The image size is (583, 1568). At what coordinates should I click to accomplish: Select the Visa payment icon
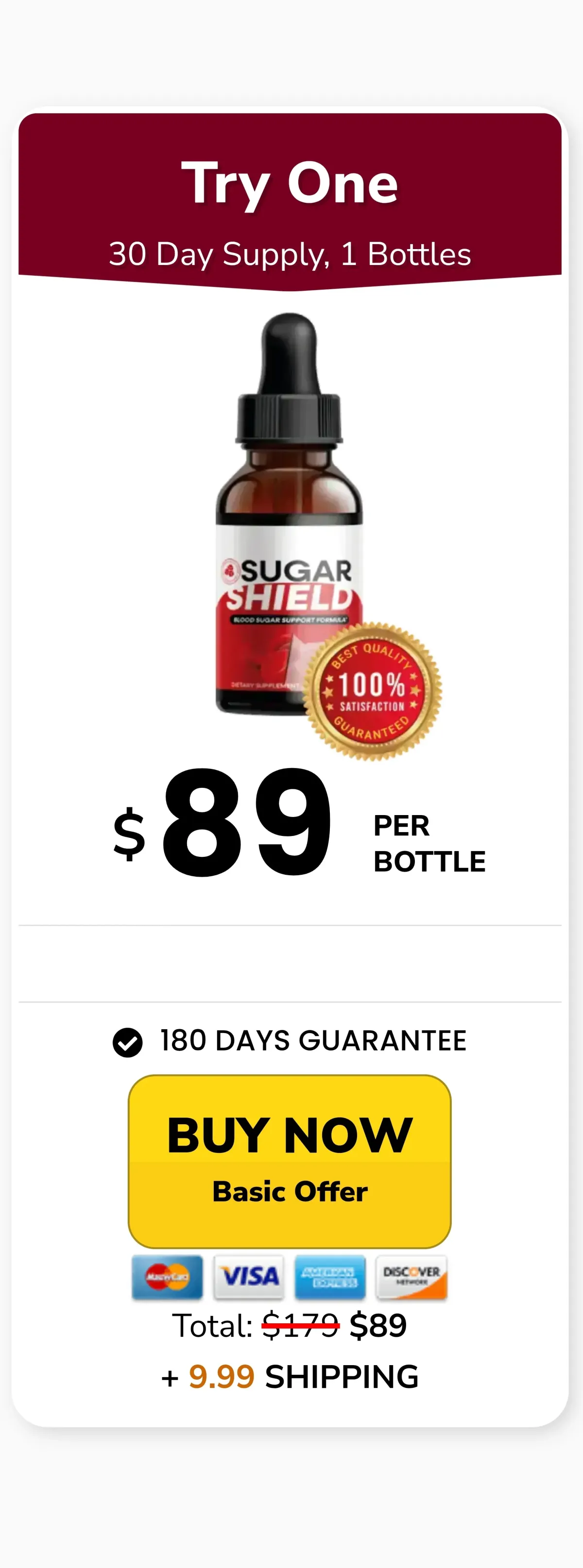tap(248, 1276)
